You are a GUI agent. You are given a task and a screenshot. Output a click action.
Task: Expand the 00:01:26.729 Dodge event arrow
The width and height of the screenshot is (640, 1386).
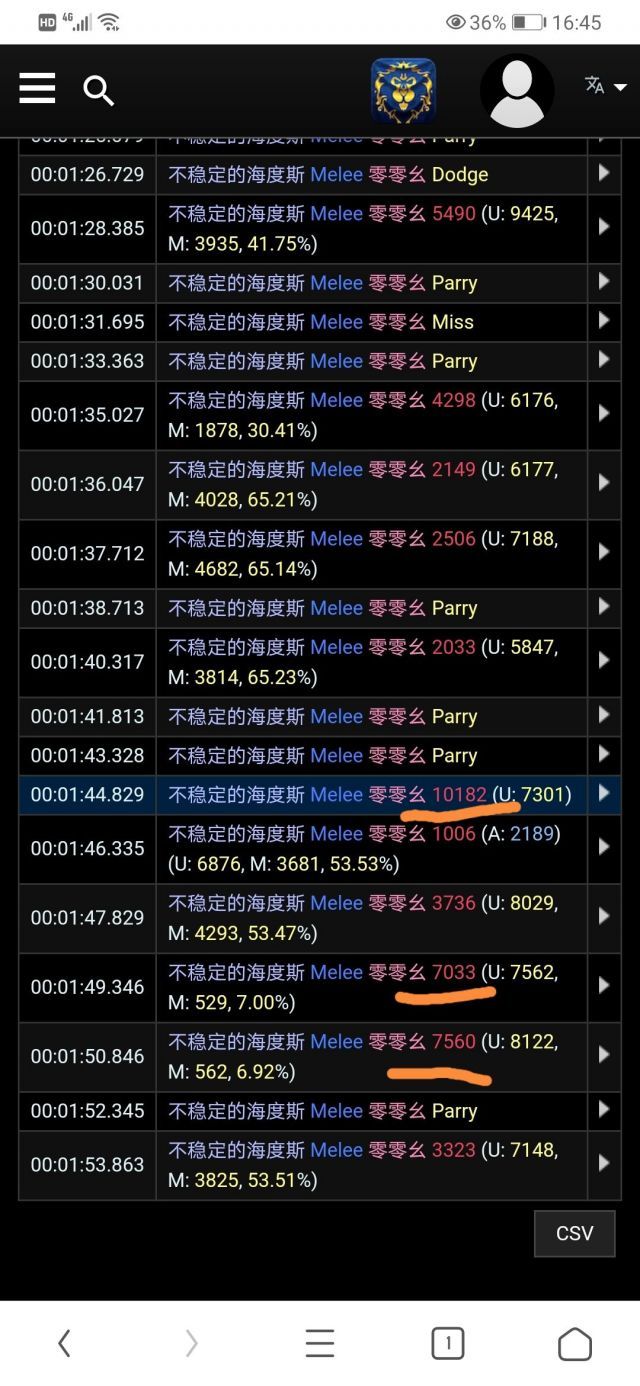click(x=603, y=174)
